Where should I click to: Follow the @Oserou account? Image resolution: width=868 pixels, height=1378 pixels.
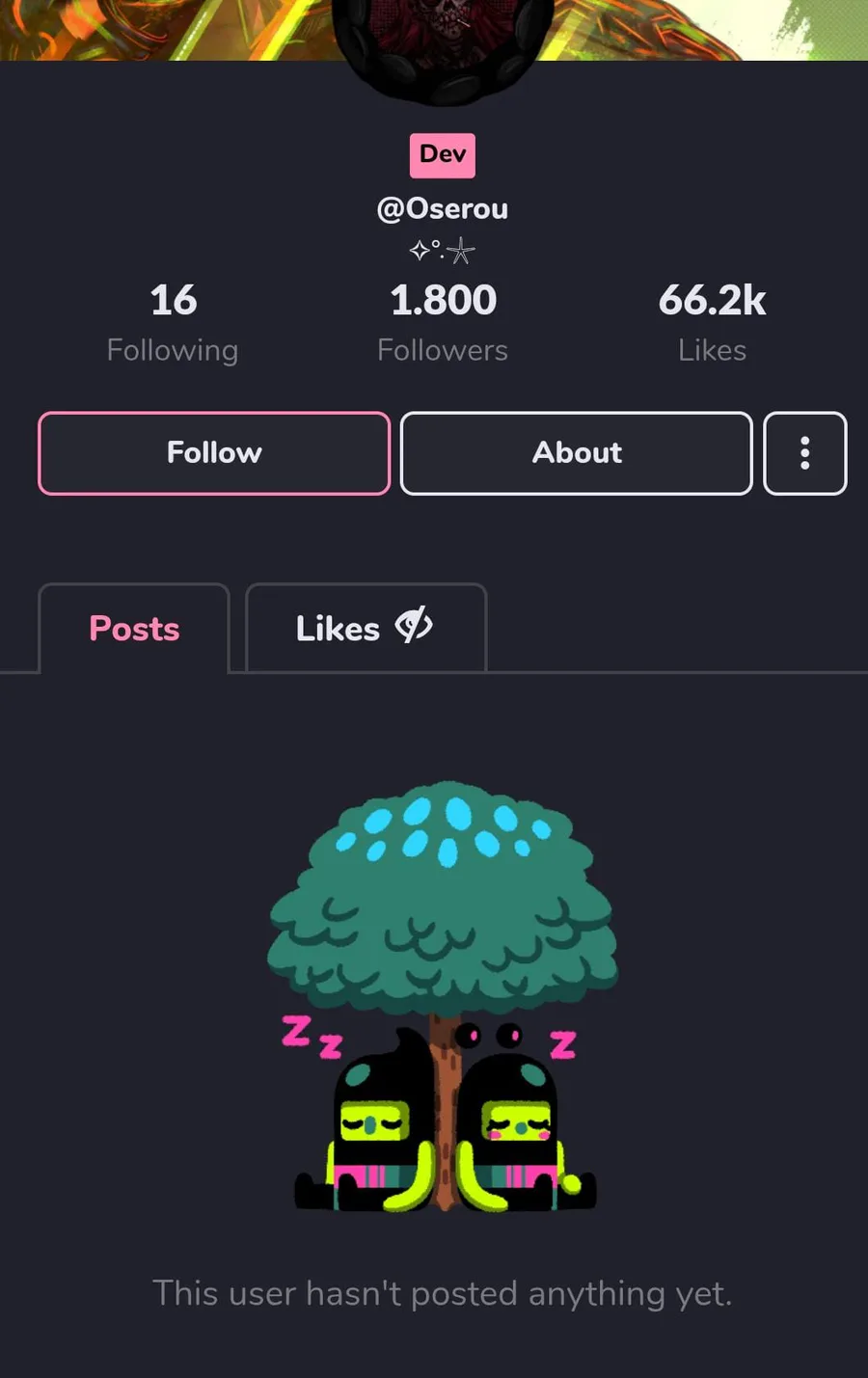[214, 453]
